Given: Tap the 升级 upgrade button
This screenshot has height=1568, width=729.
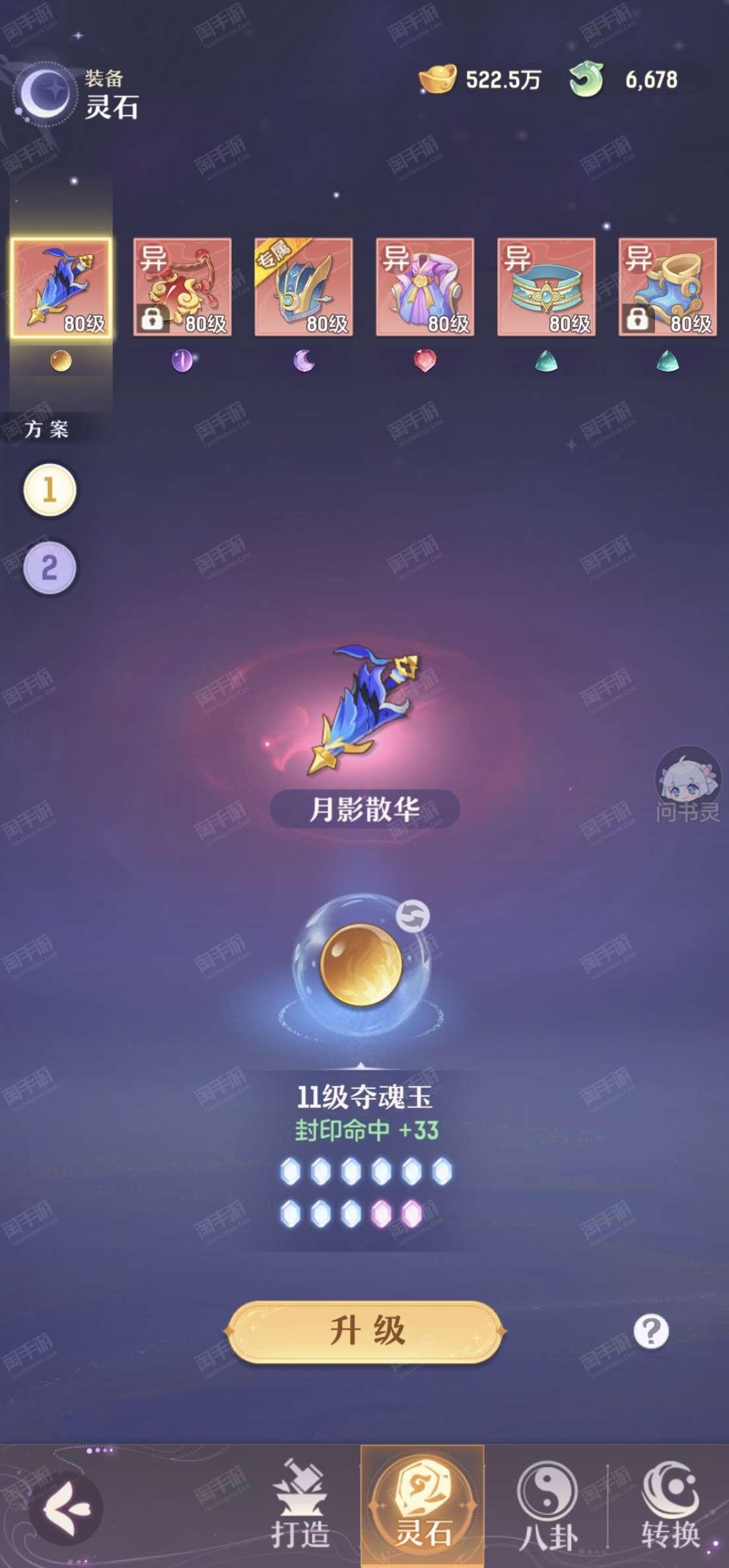Looking at the screenshot, I should tap(365, 1331).
